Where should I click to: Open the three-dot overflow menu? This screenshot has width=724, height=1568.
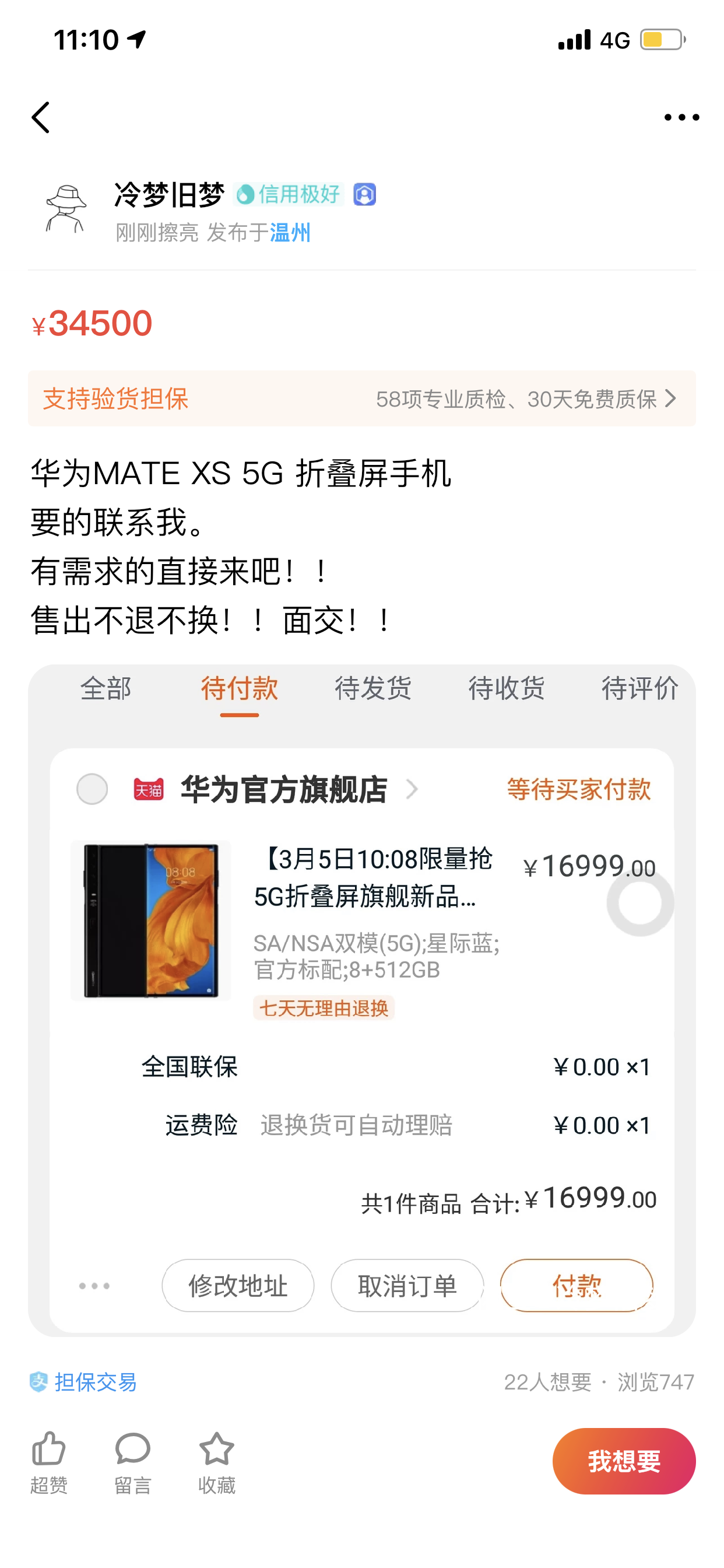[681, 117]
